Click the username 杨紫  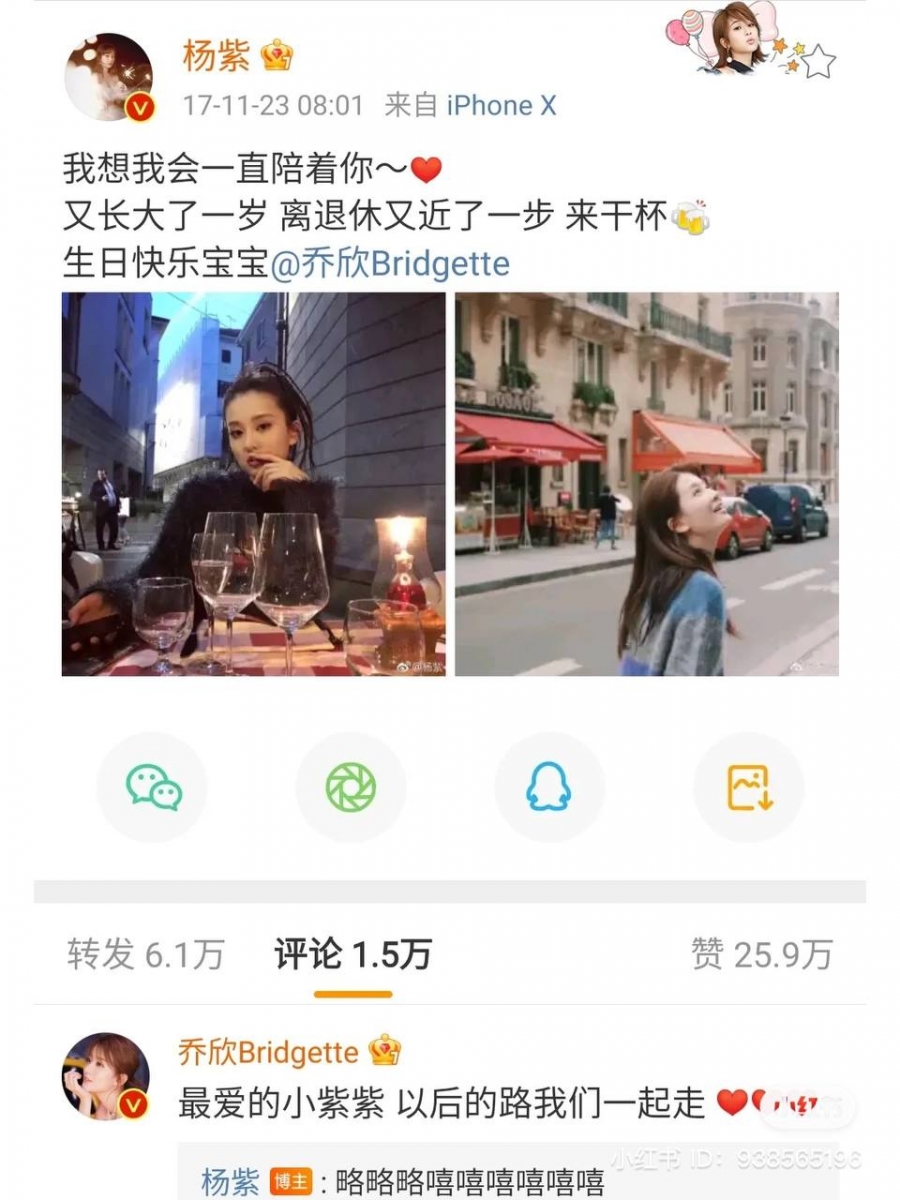217,57
